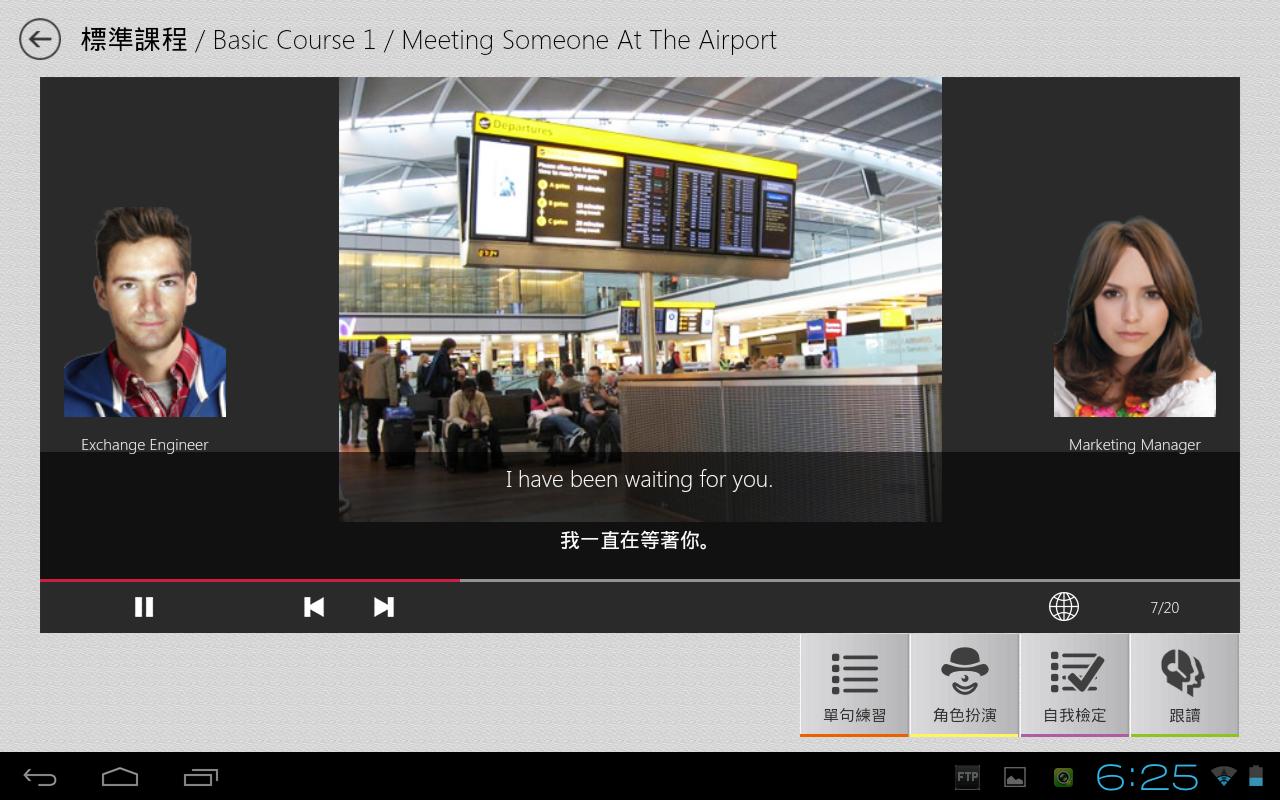The image size is (1280, 800).
Task: Open 自我檢定 self test
Action: pos(1074,686)
